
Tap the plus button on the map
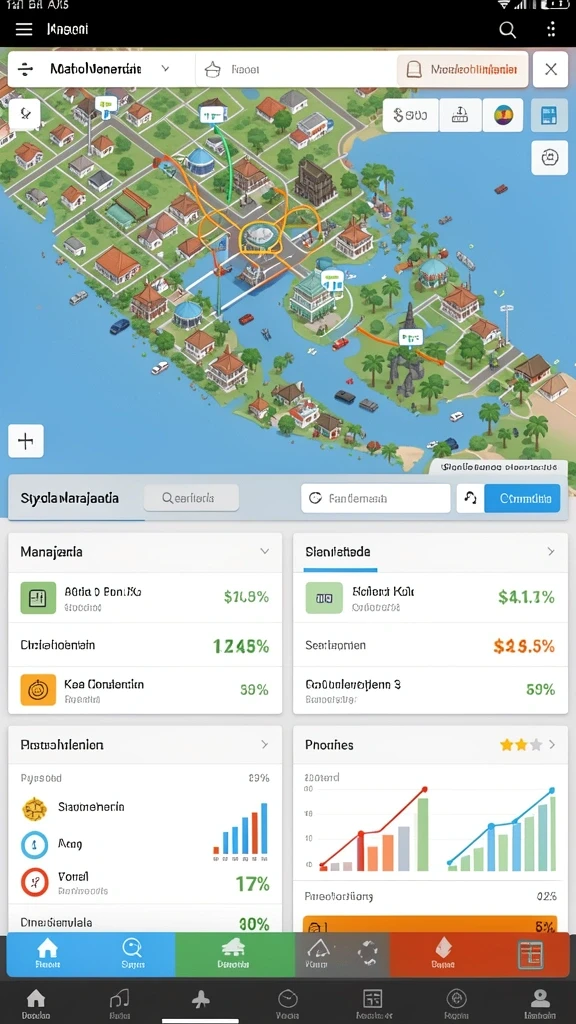(26, 441)
